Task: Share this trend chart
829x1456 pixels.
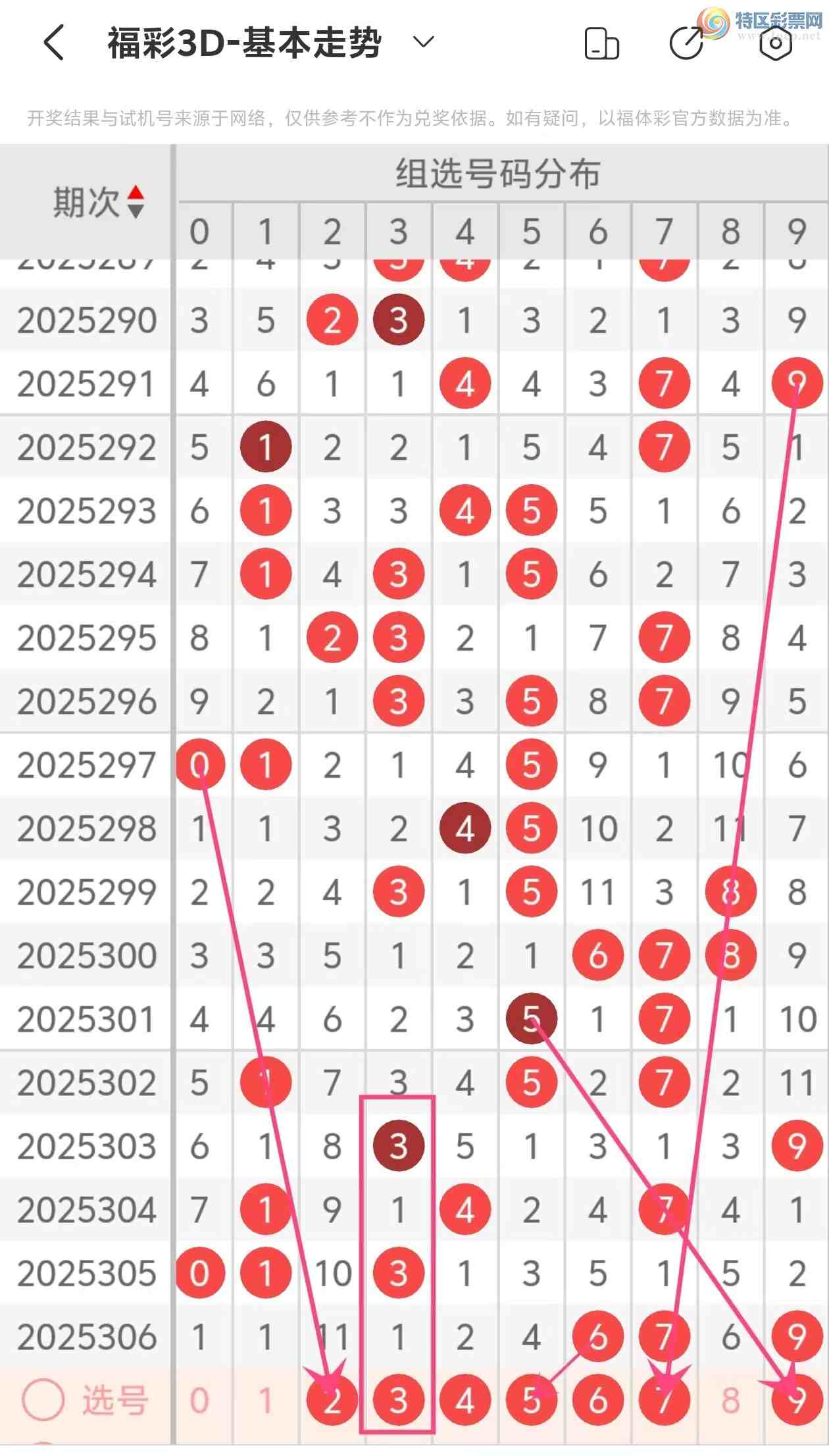Action: (686, 43)
